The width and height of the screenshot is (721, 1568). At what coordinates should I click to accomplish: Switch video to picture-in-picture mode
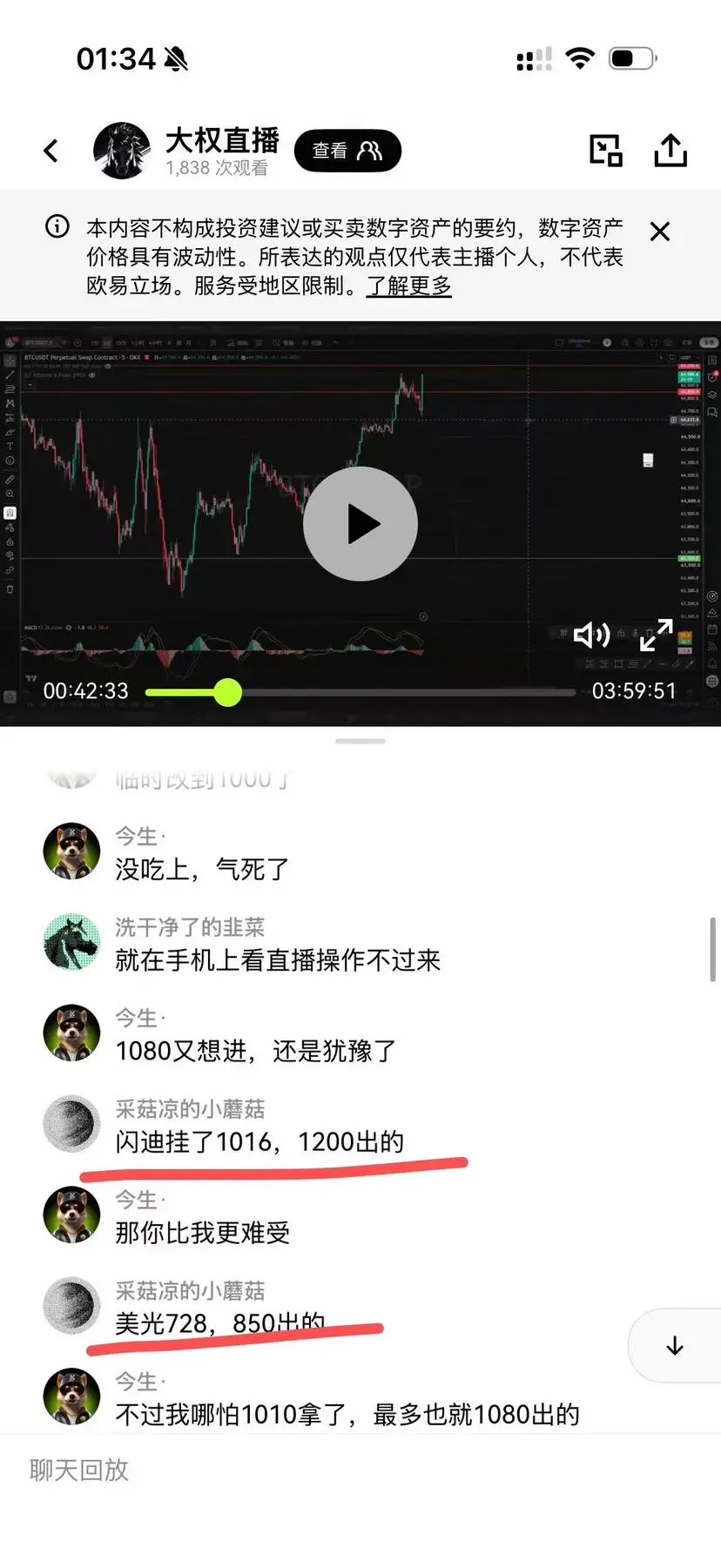tap(605, 151)
